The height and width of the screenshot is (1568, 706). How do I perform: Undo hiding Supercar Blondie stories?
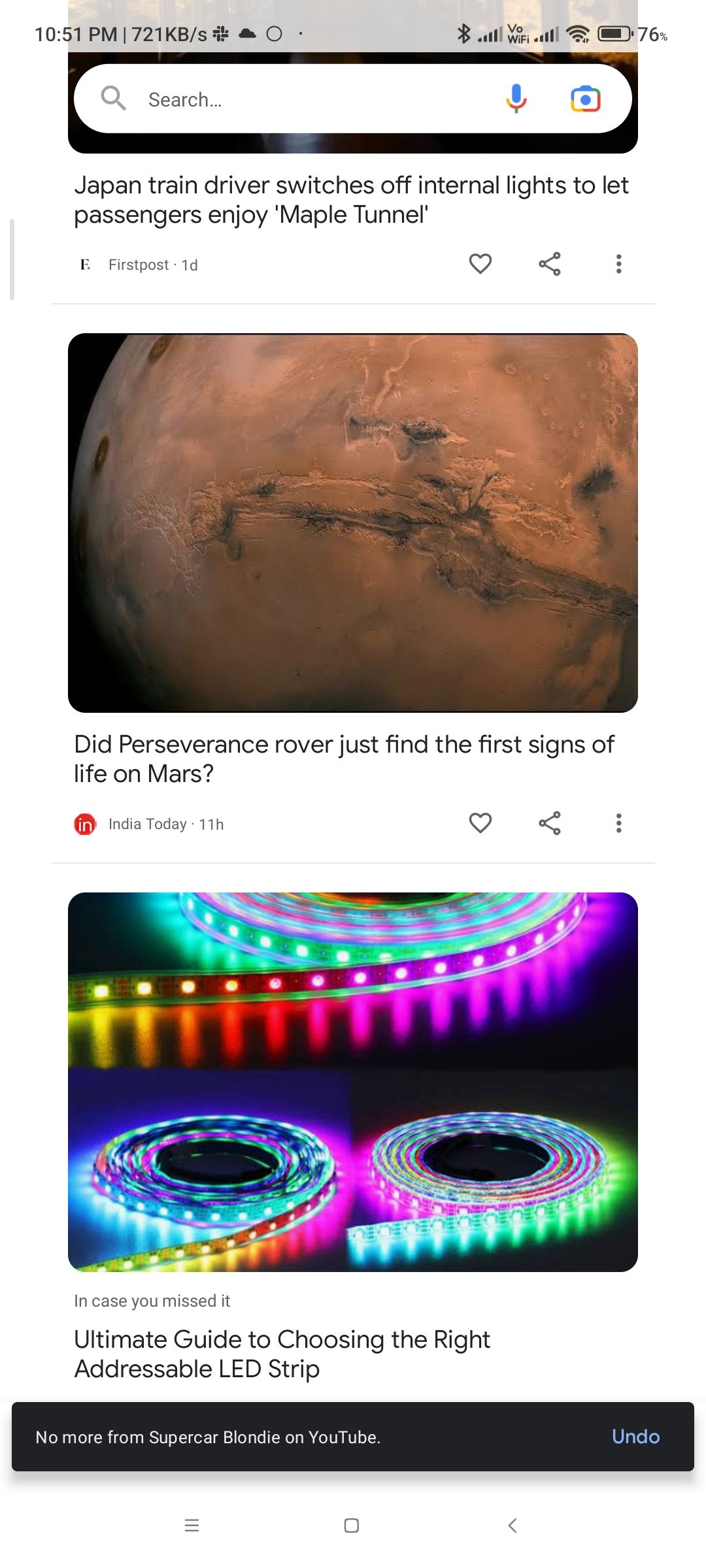point(635,1437)
